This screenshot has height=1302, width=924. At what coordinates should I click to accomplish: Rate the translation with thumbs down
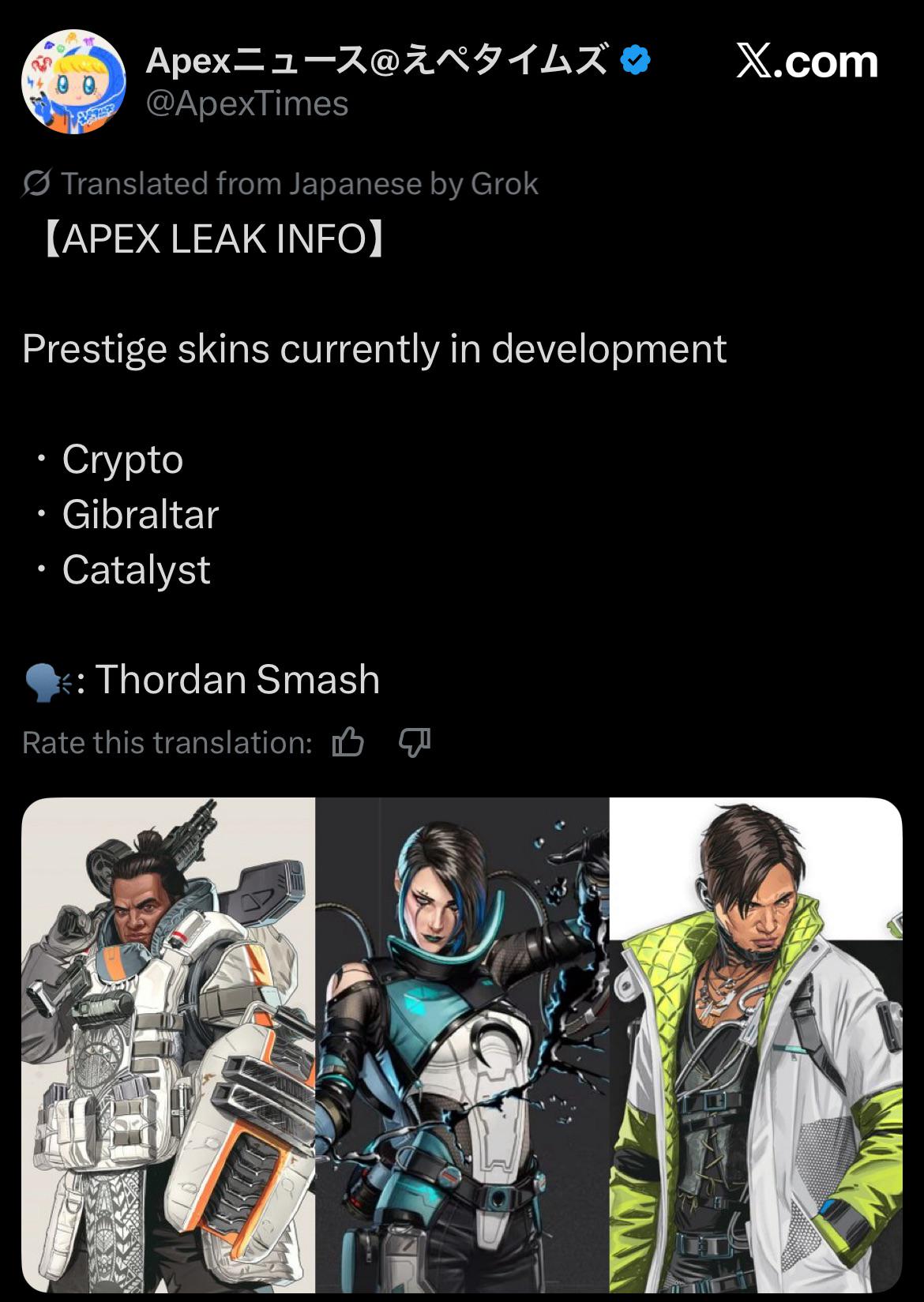415,743
